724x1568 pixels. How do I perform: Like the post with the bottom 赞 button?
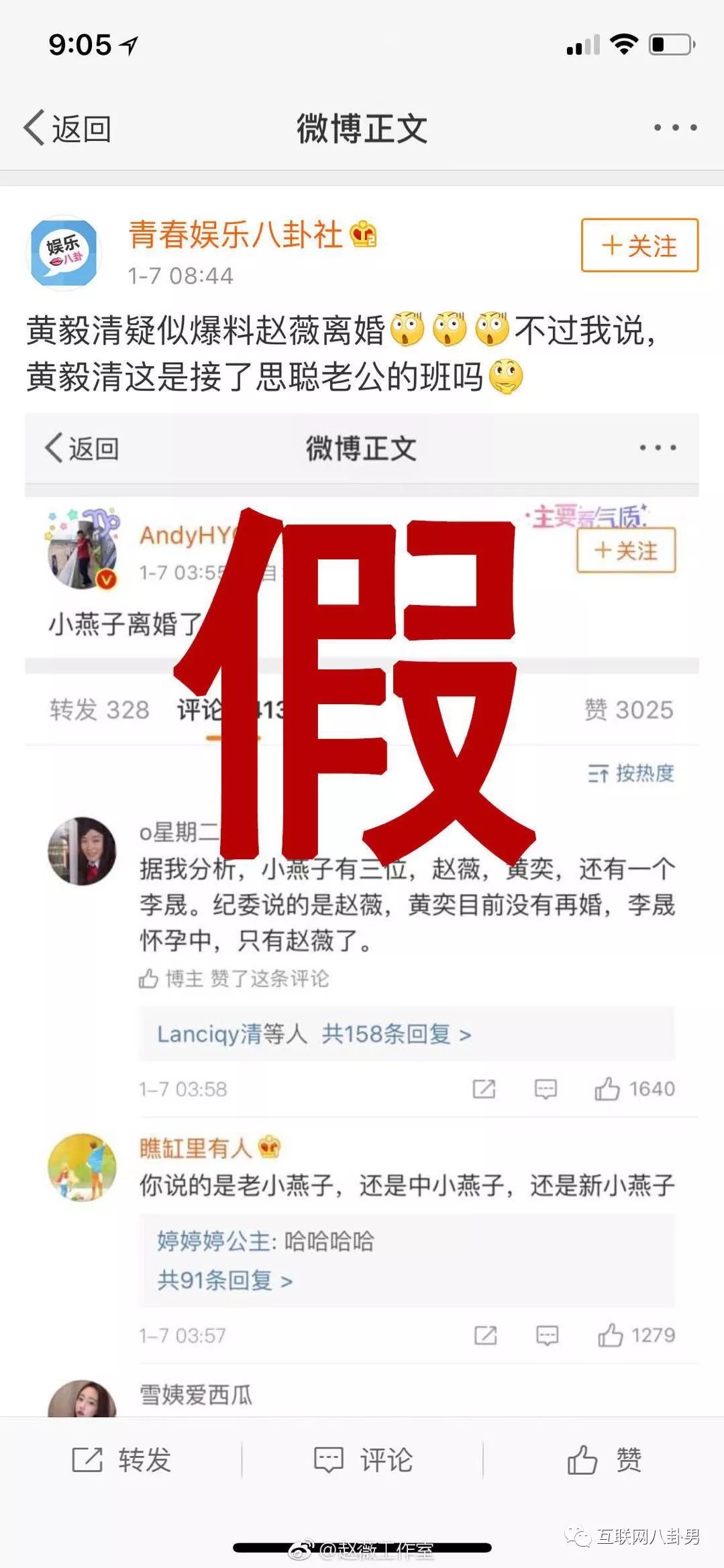(604, 1460)
